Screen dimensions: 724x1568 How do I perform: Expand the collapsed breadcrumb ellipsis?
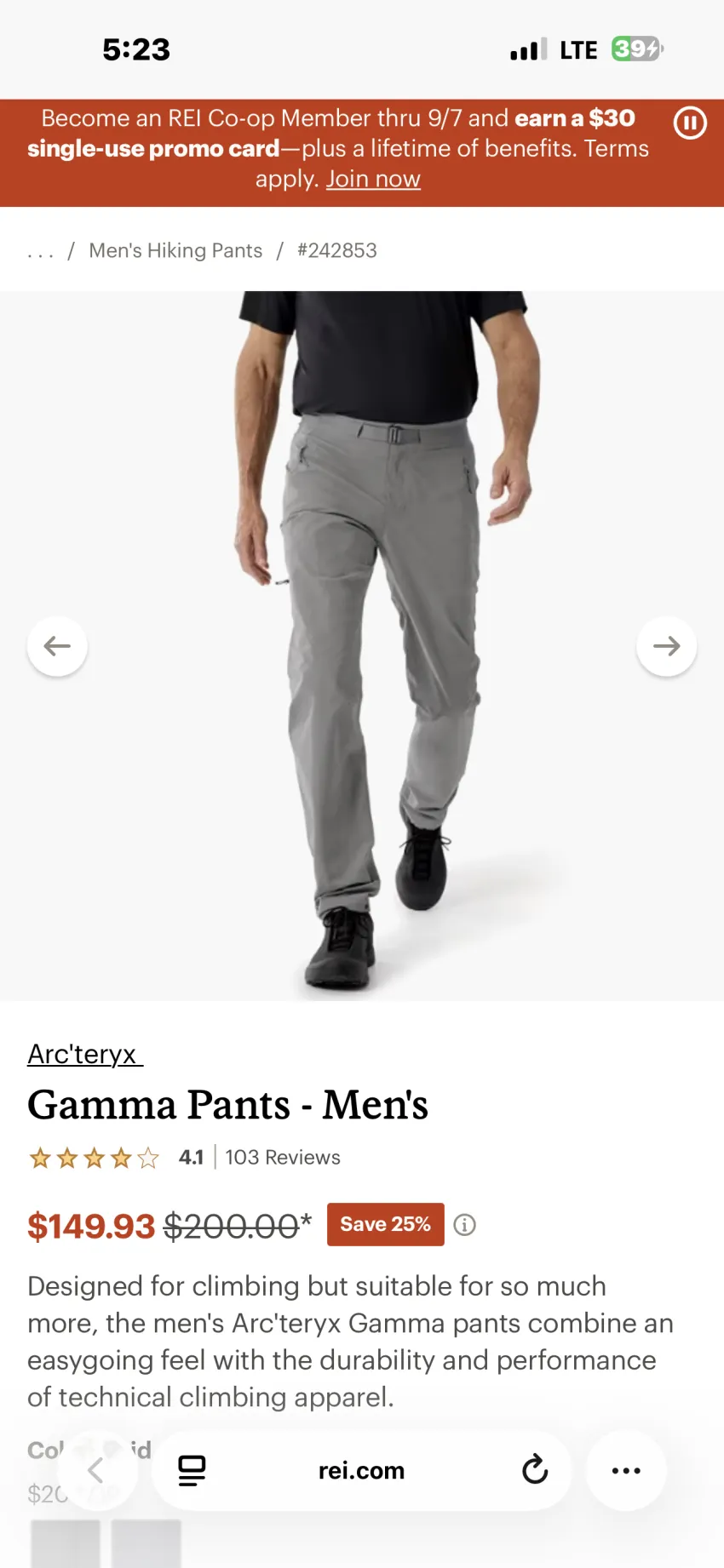click(40, 251)
